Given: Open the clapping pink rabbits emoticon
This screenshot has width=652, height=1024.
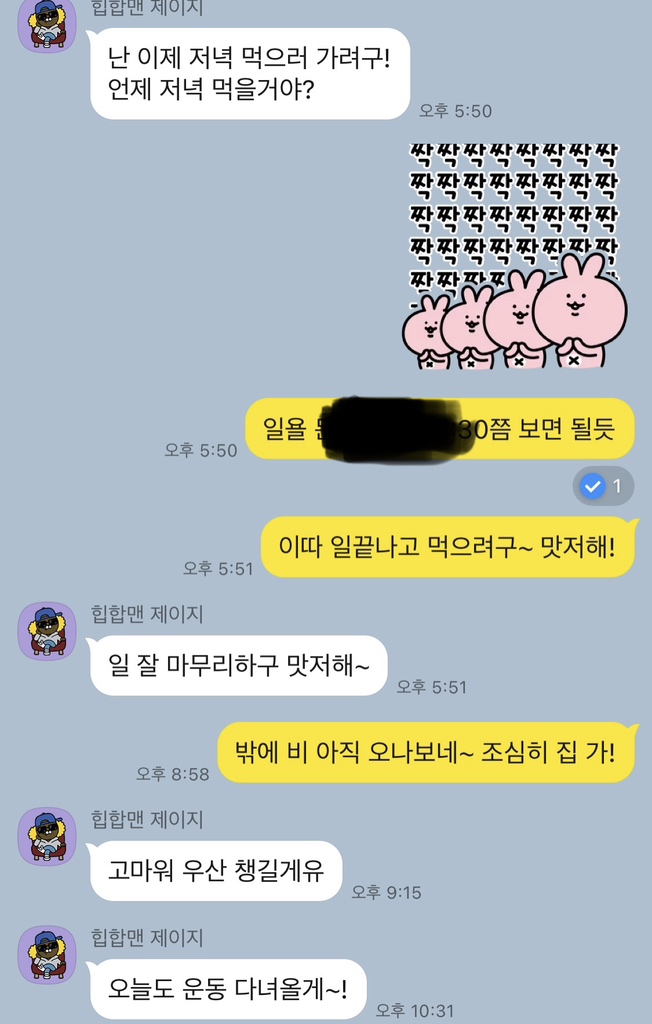Looking at the screenshot, I should 514,255.
